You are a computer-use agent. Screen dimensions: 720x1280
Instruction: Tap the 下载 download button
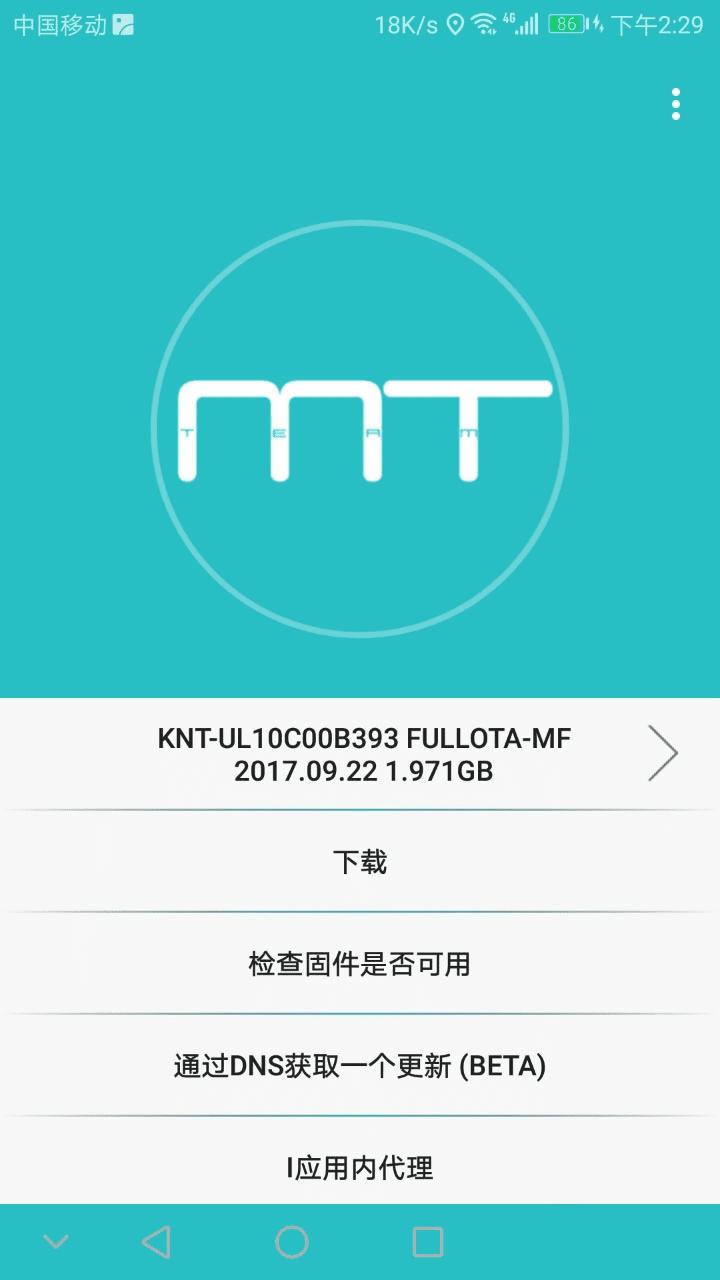pos(360,862)
